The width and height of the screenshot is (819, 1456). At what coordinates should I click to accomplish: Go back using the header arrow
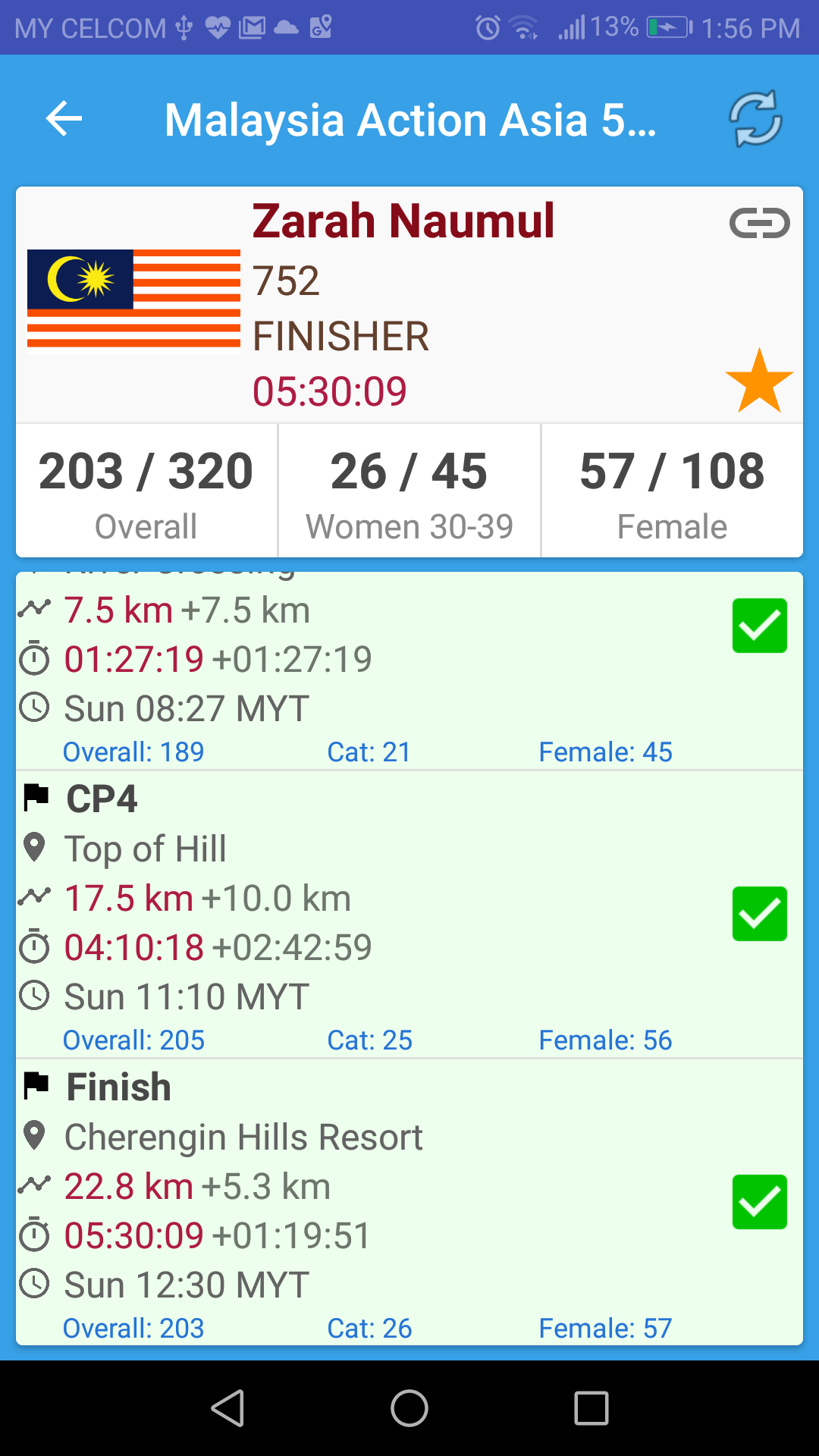[x=64, y=119]
